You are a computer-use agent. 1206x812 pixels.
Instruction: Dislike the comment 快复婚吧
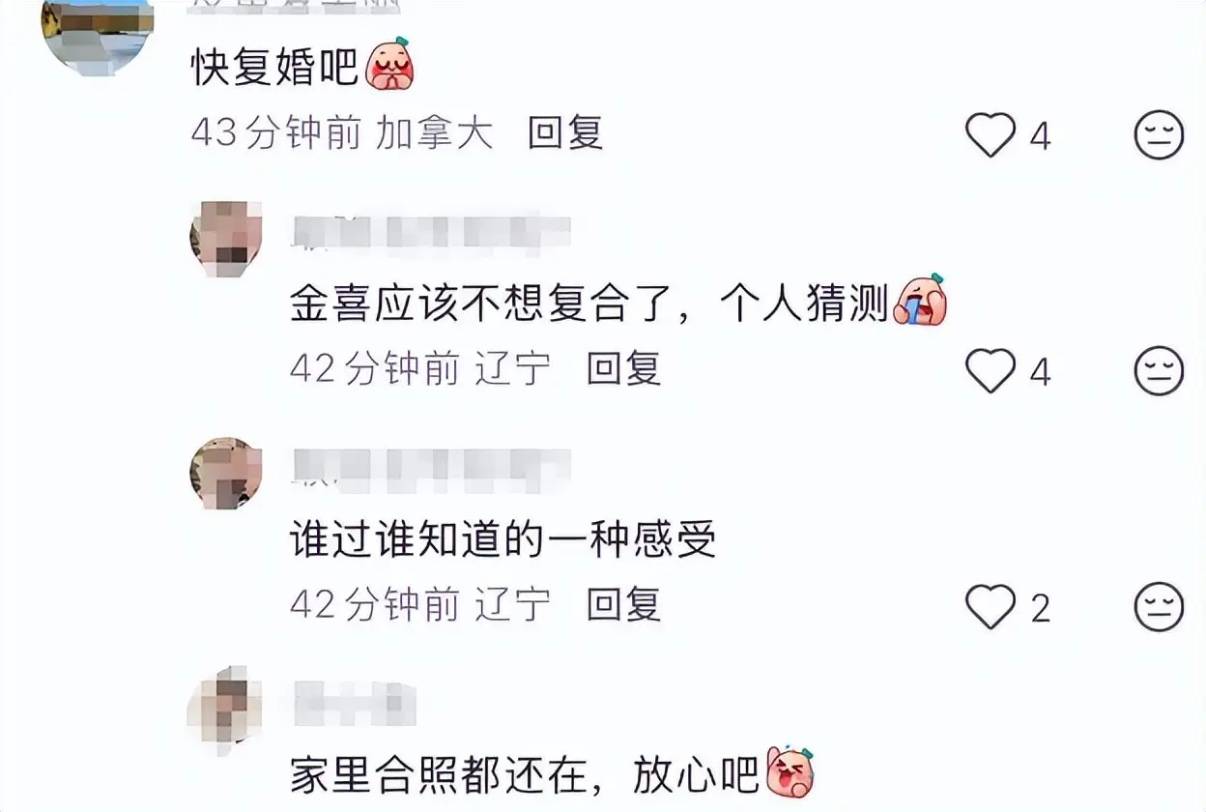[1159, 136]
